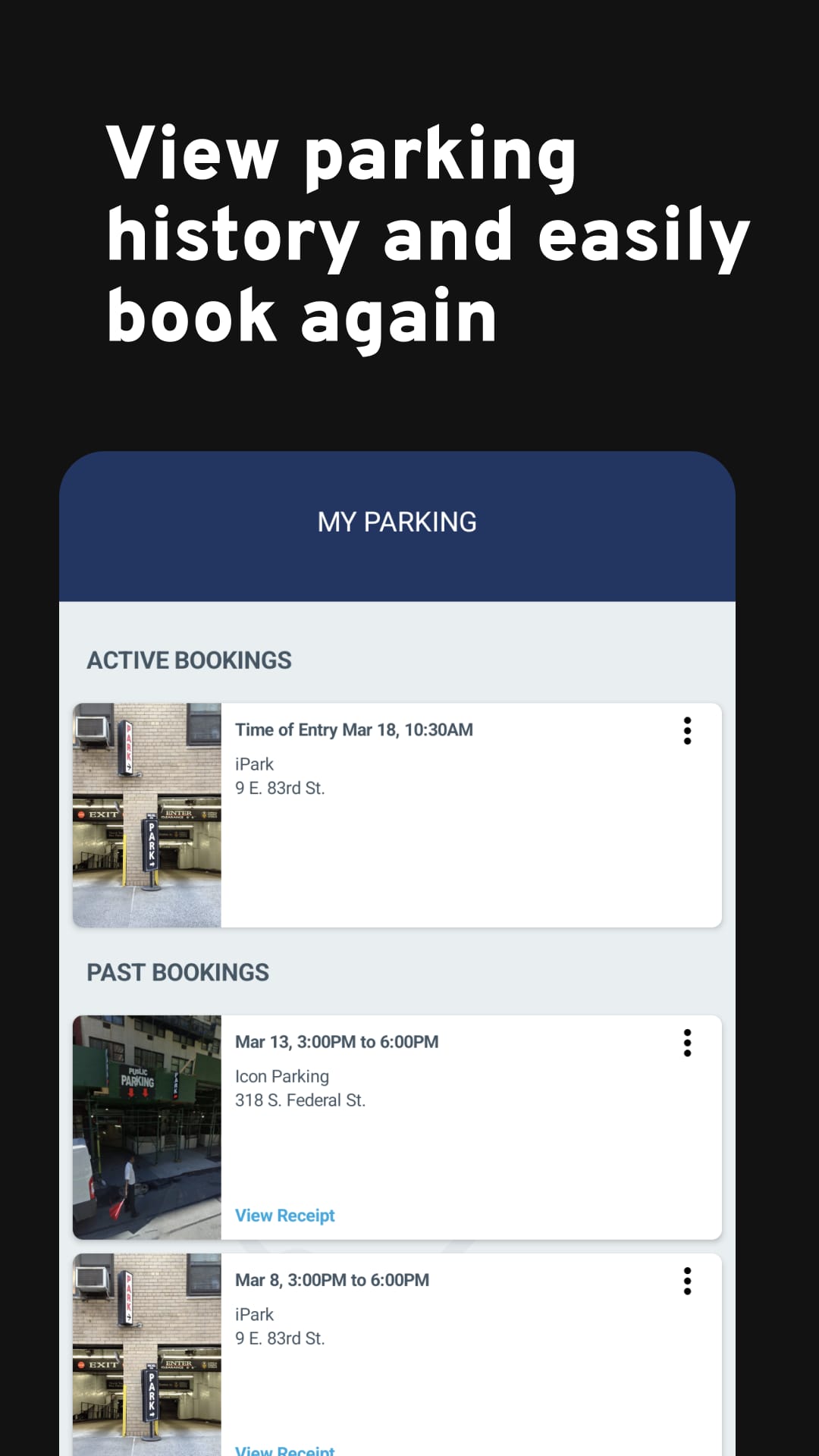View Receipt for the Mar 13 booking
The width and height of the screenshot is (819, 1456).
[284, 1215]
